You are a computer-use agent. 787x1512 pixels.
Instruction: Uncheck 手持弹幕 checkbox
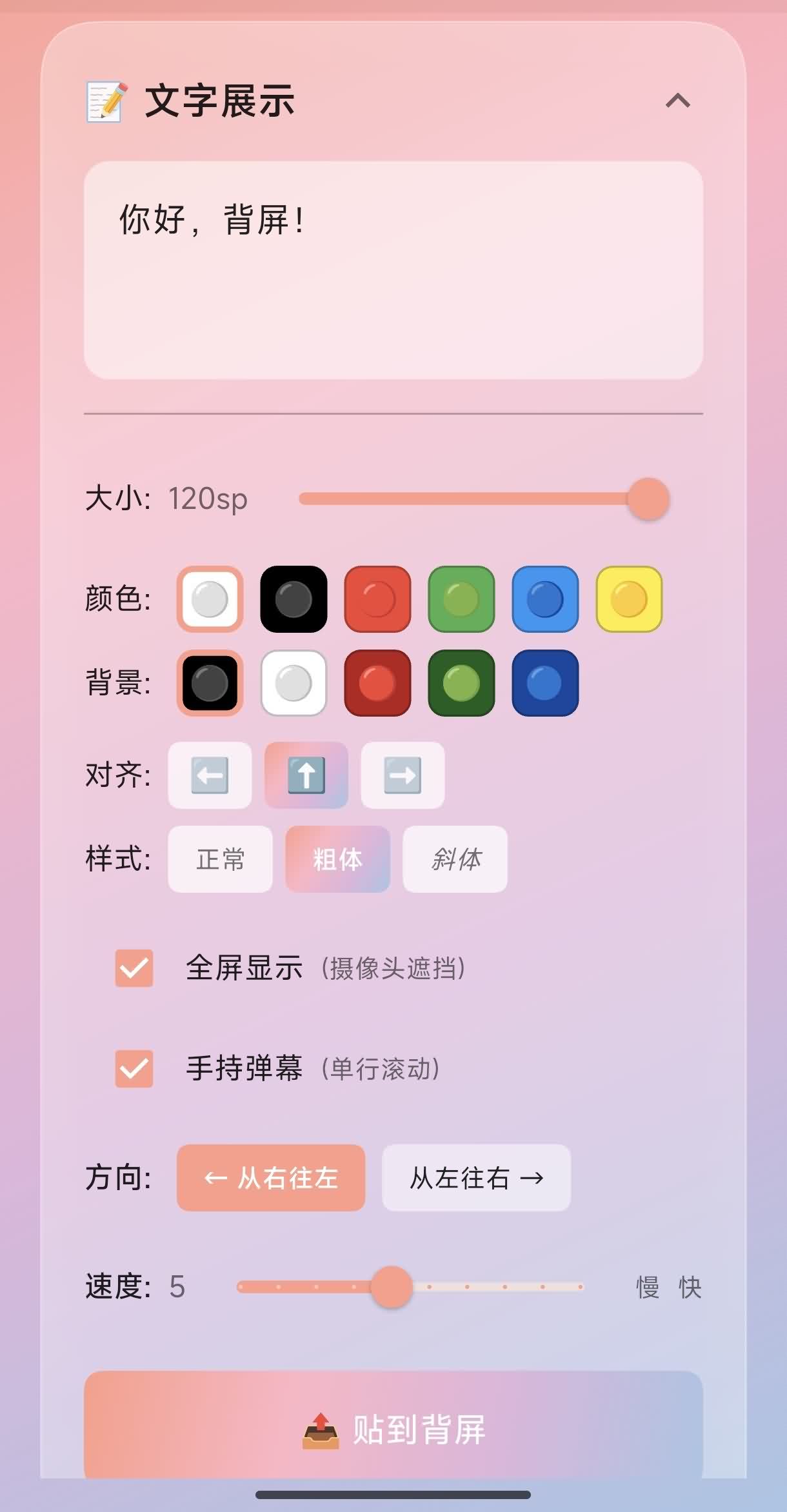click(x=134, y=1069)
